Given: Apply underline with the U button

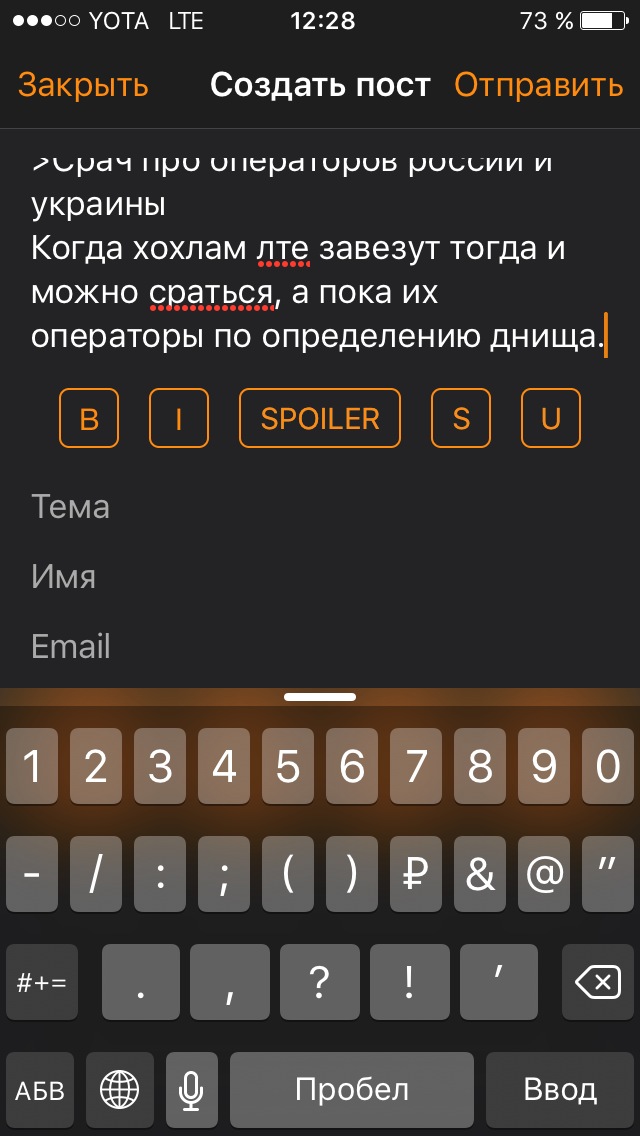Looking at the screenshot, I should point(551,418).
